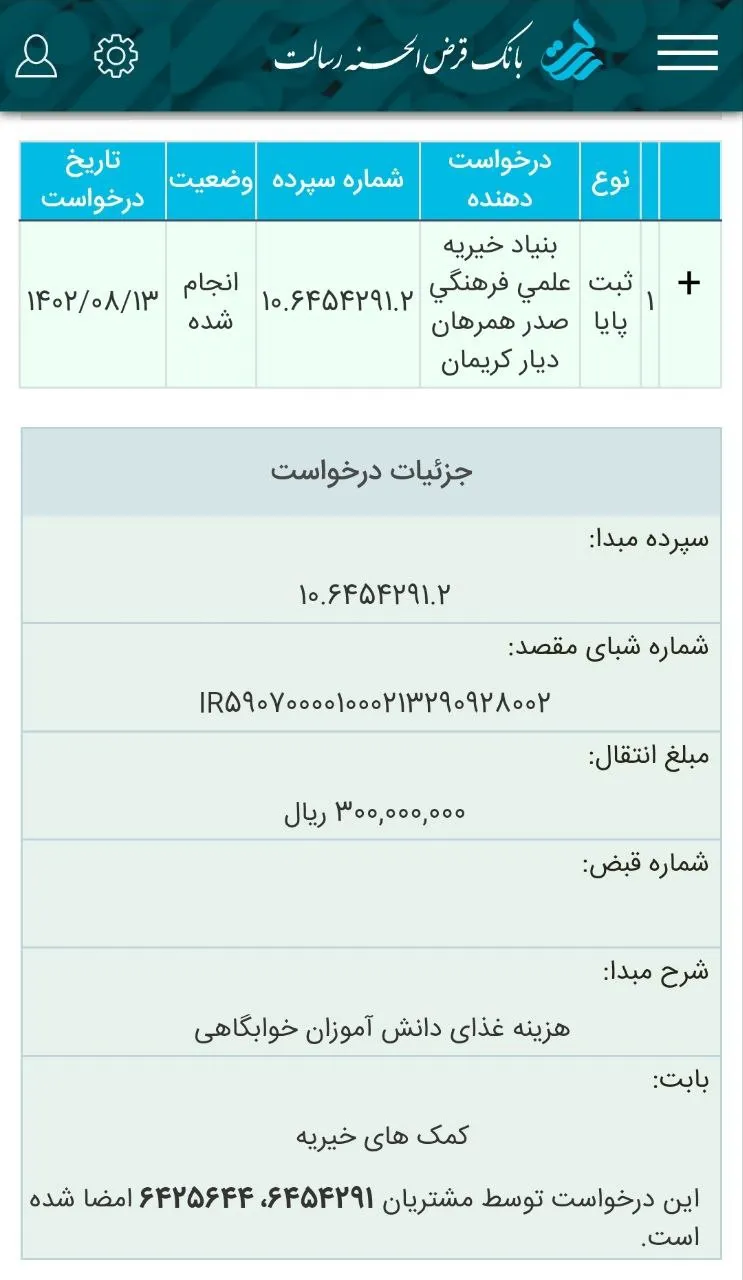Open the user profile icon
This screenshot has height=1280, width=743.
pos(37,56)
